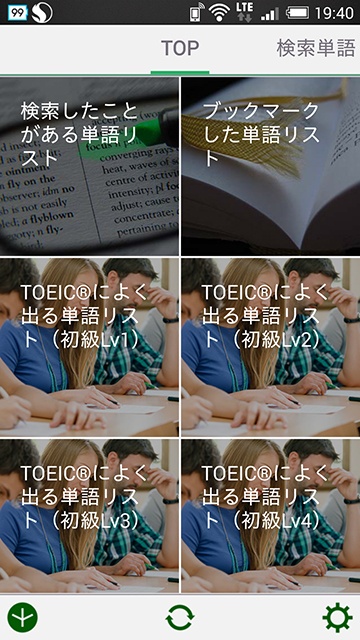The image size is (360, 640).
Task: Open TOEIC word list 初級Lv3
Action: click(x=89, y=516)
